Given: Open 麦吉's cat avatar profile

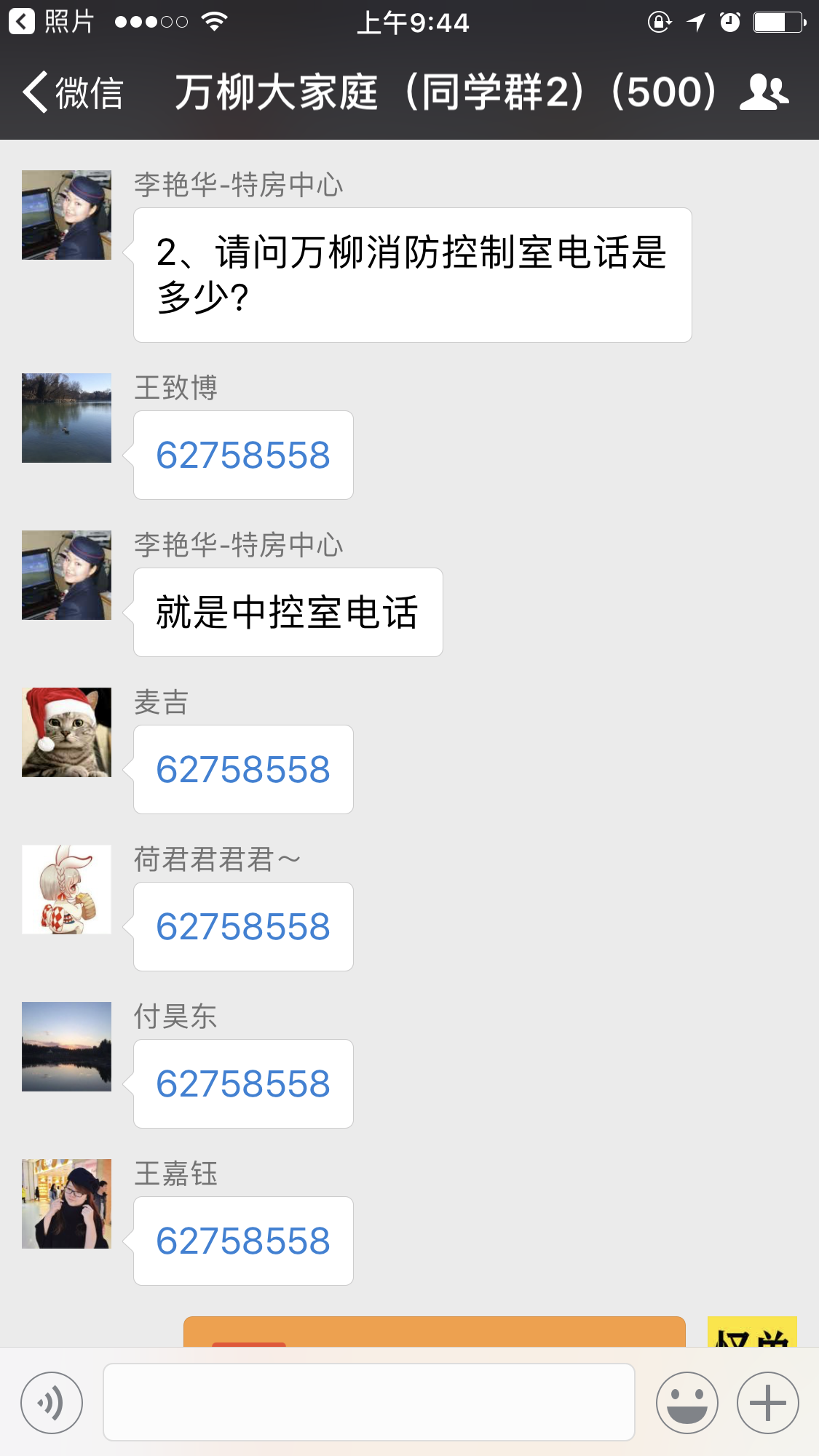Looking at the screenshot, I should click(66, 732).
